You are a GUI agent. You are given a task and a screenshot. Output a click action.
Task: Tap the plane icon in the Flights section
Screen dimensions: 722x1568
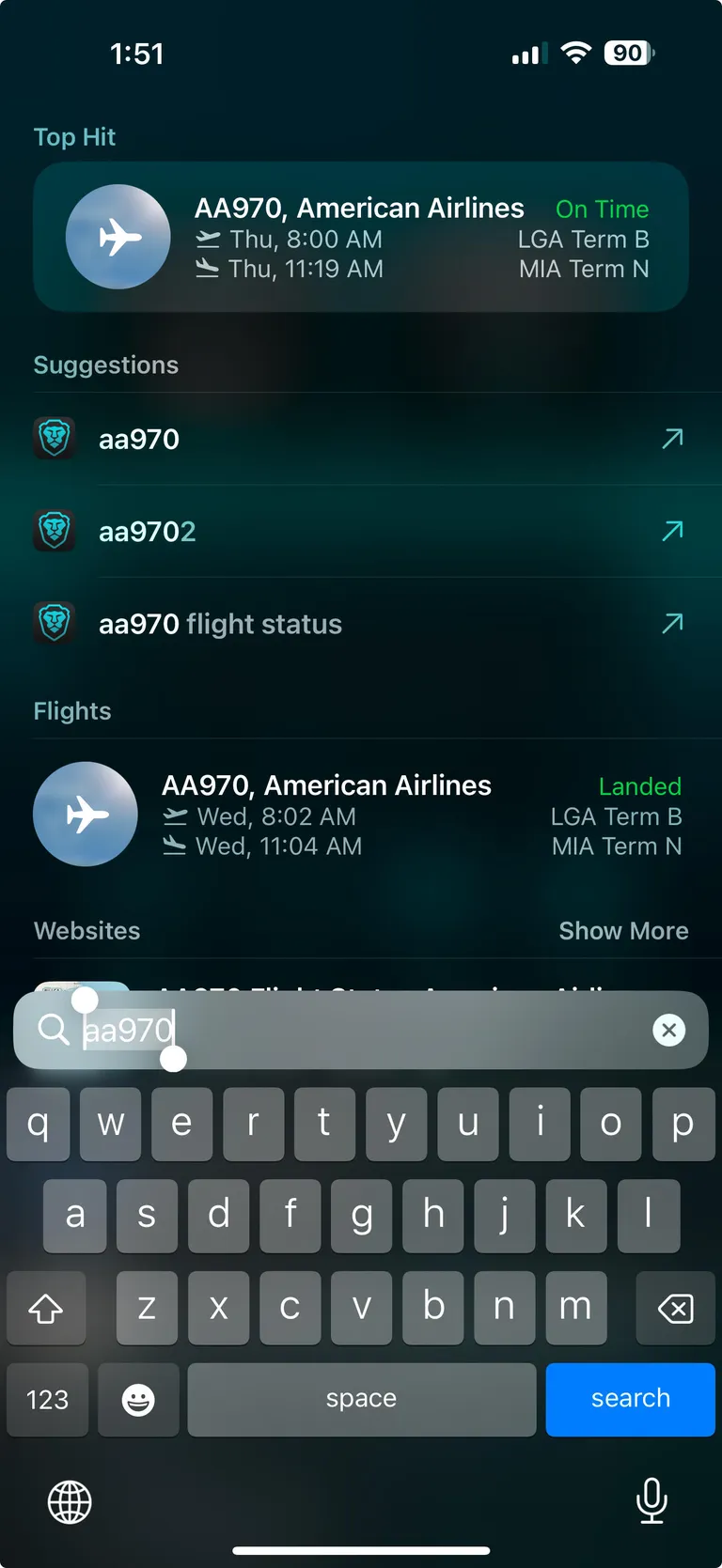[86, 814]
